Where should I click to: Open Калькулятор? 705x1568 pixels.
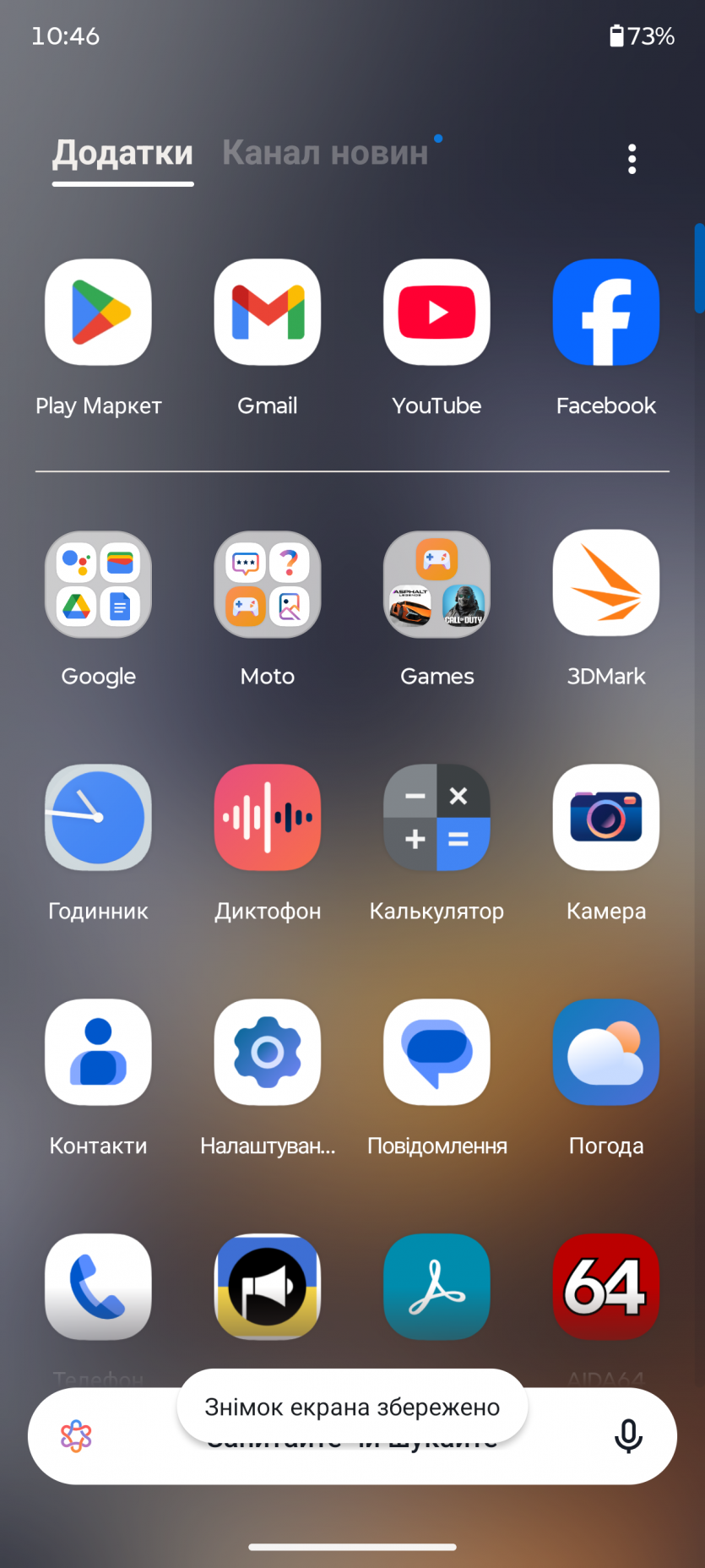tap(437, 818)
